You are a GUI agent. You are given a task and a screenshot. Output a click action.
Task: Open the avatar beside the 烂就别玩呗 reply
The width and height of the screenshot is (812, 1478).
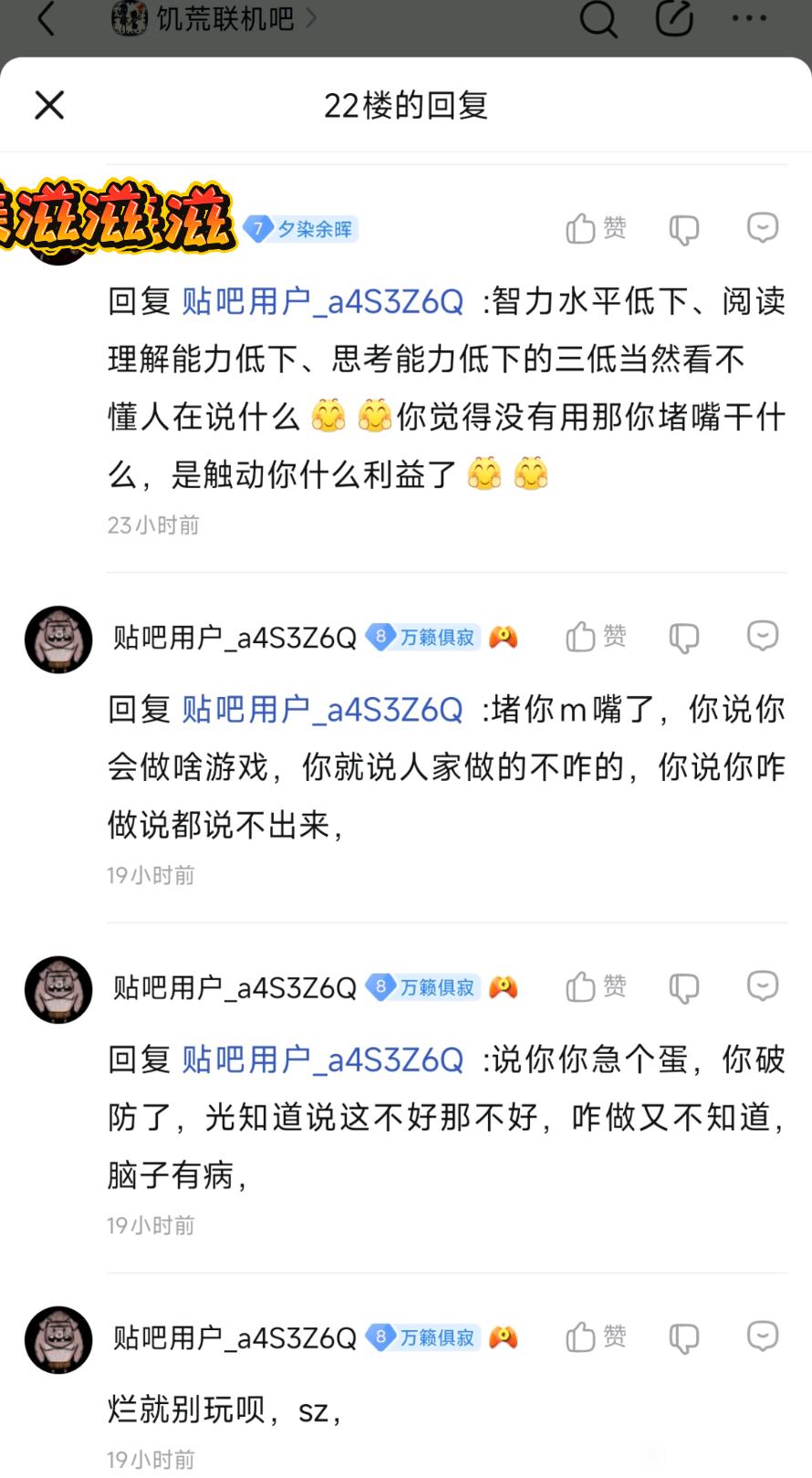tap(58, 1339)
